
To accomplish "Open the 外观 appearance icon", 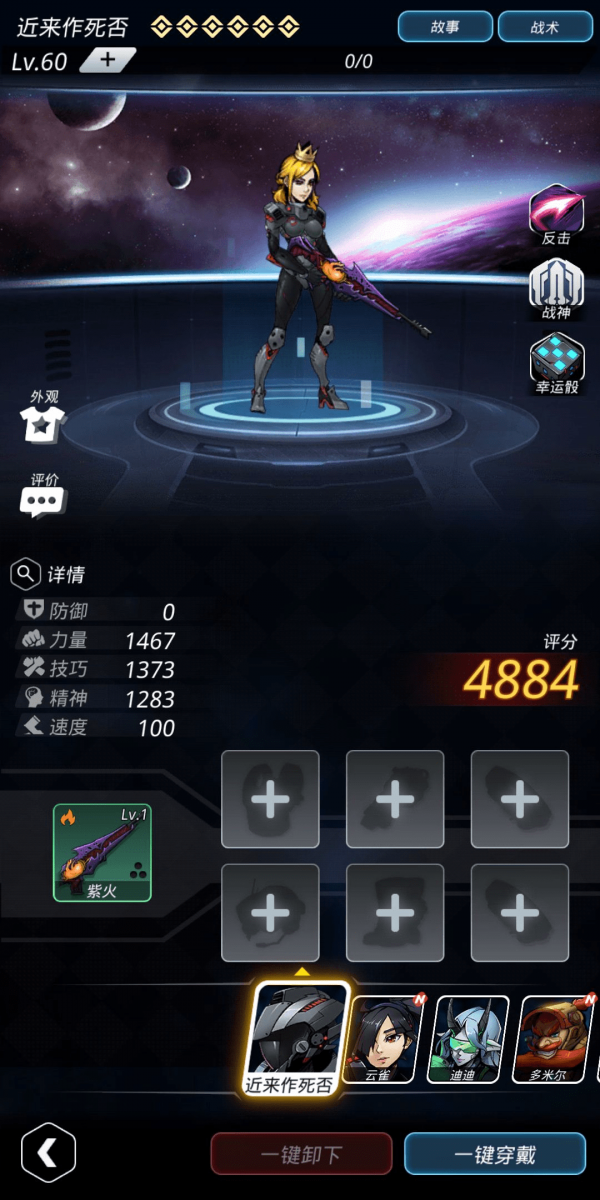I will pyautogui.click(x=44, y=418).
